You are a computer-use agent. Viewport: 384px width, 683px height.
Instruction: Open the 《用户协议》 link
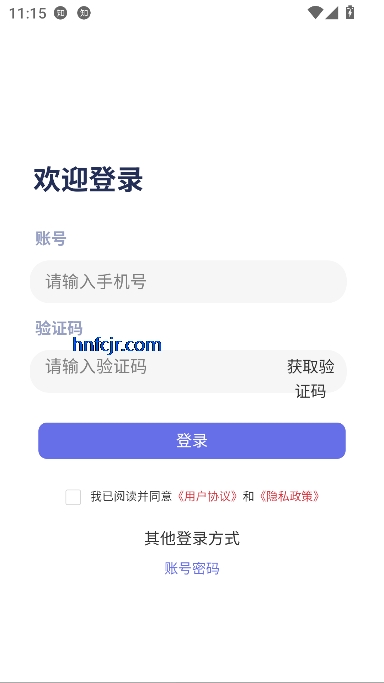point(207,496)
